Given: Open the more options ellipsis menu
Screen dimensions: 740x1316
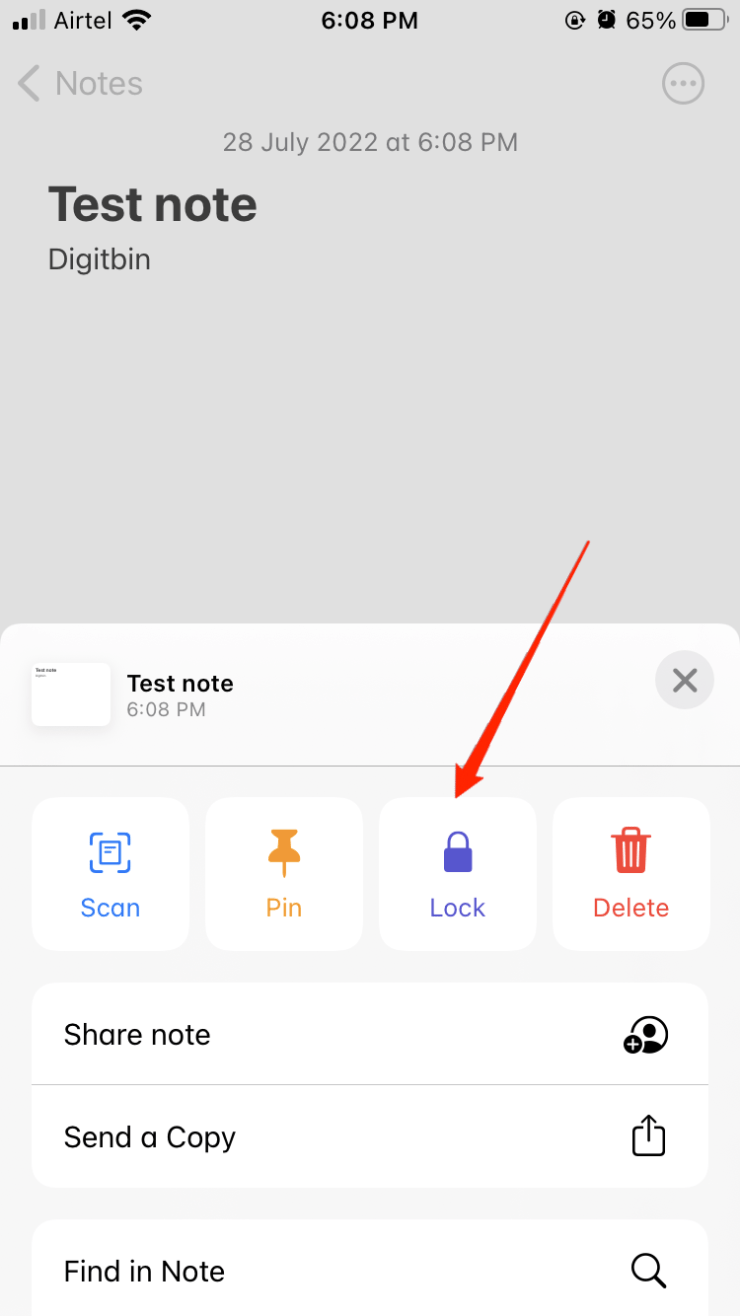Looking at the screenshot, I should point(684,84).
